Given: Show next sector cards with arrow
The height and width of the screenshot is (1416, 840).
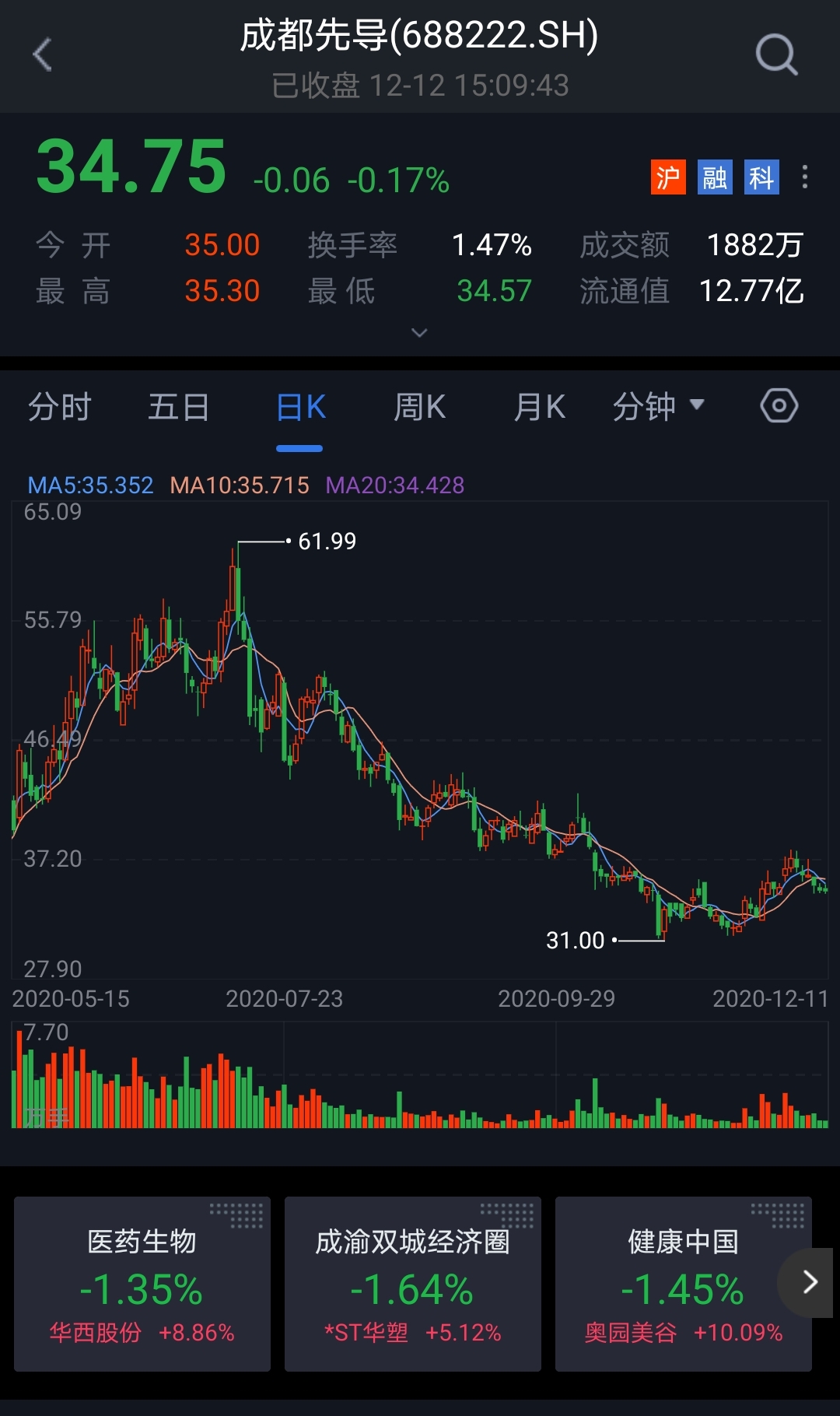Looking at the screenshot, I should [x=810, y=1282].
